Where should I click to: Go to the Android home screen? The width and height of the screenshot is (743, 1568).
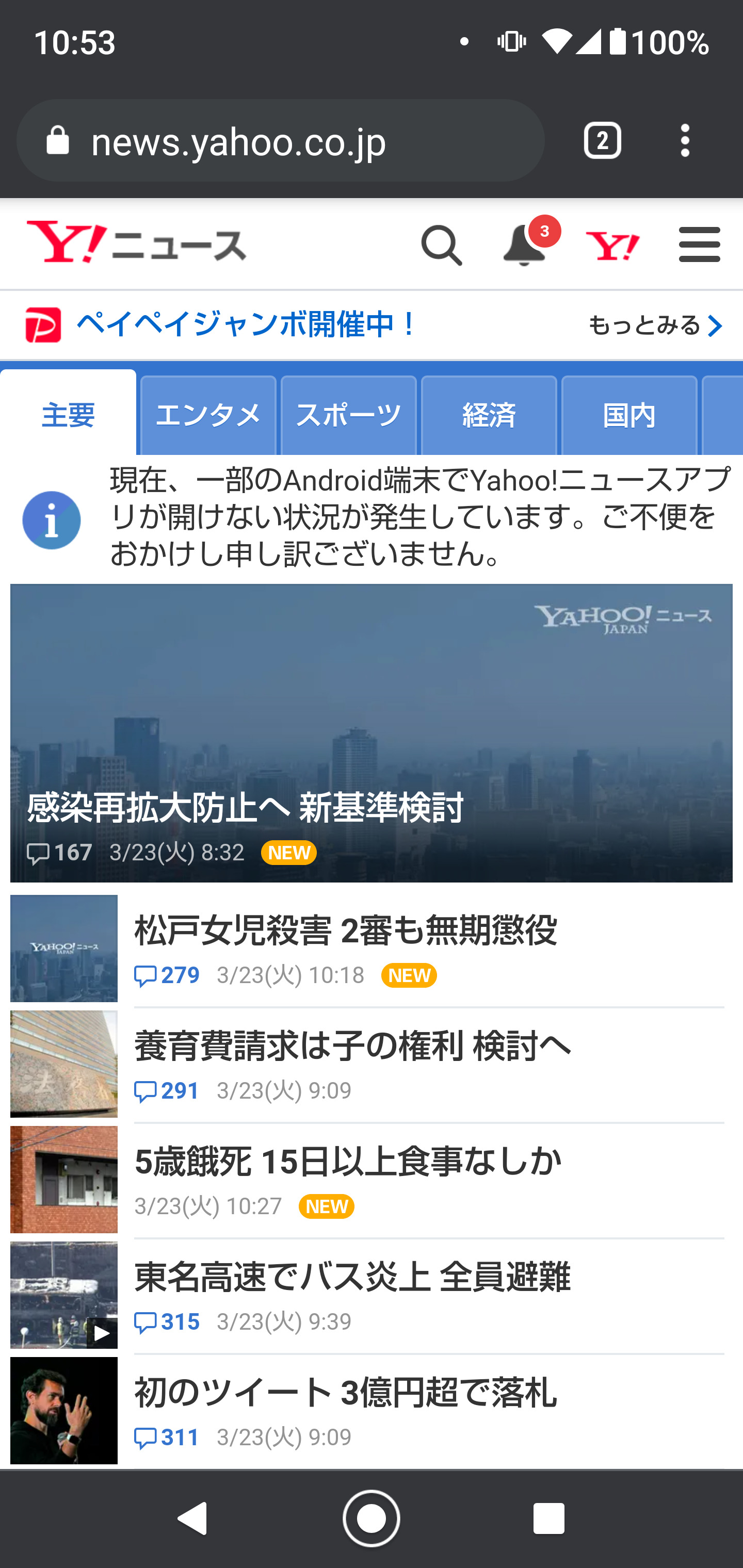tap(371, 1518)
